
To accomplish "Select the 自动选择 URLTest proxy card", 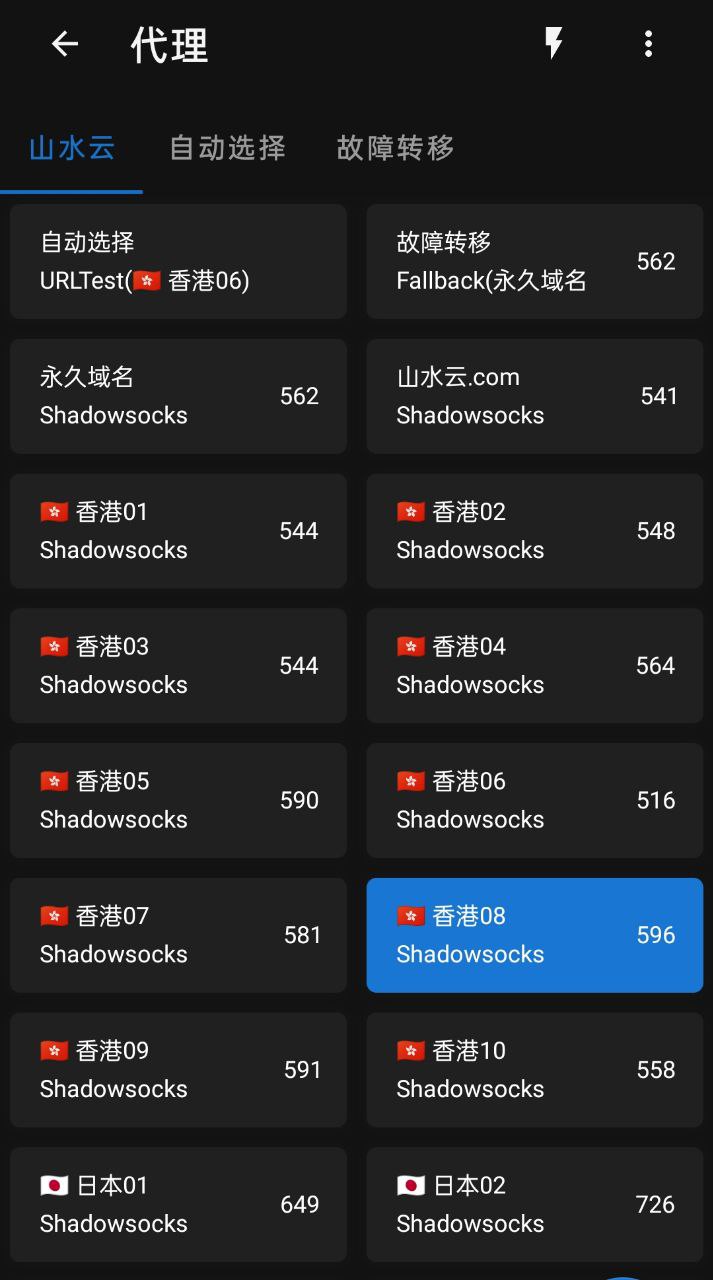I will click(178, 261).
